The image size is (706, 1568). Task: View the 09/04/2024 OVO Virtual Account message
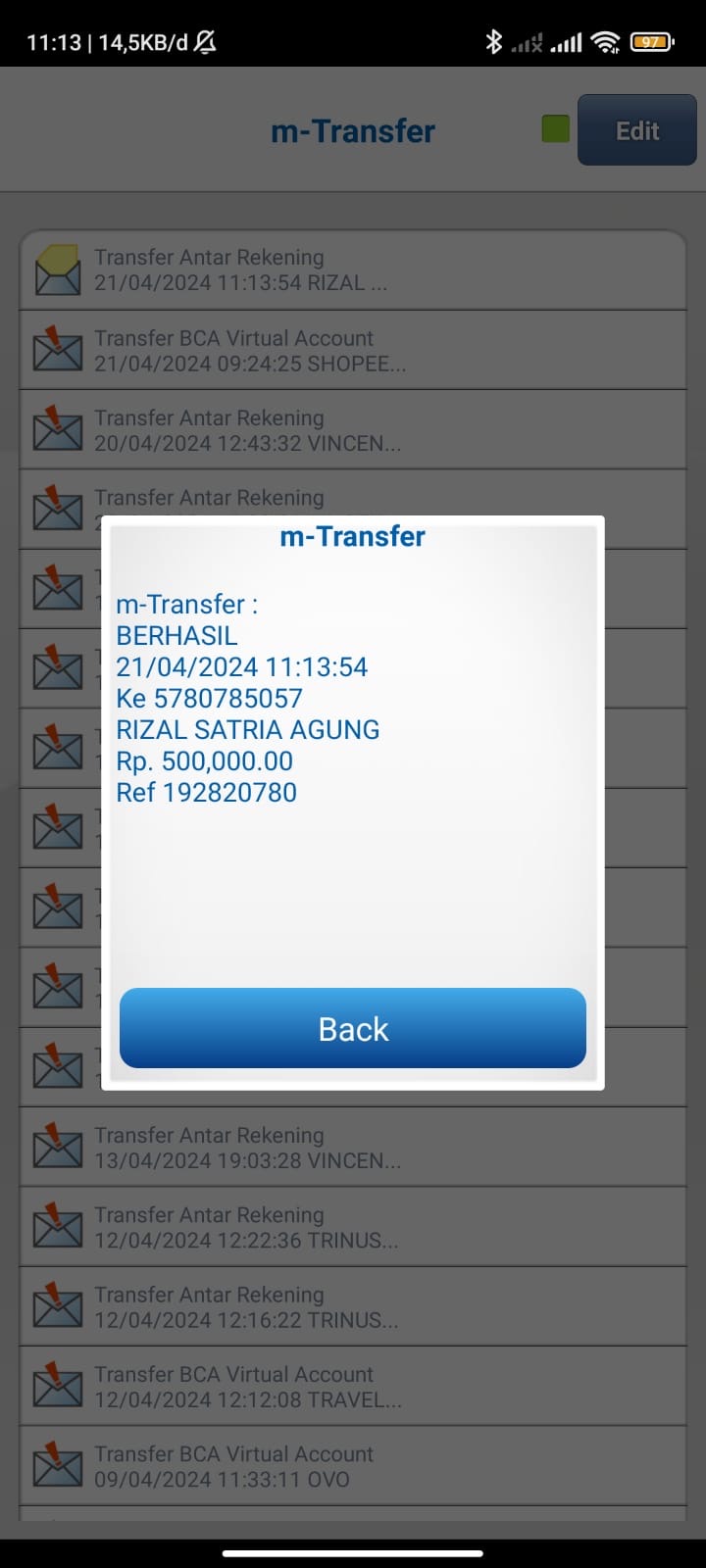pyautogui.click(x=353, y=1466)
